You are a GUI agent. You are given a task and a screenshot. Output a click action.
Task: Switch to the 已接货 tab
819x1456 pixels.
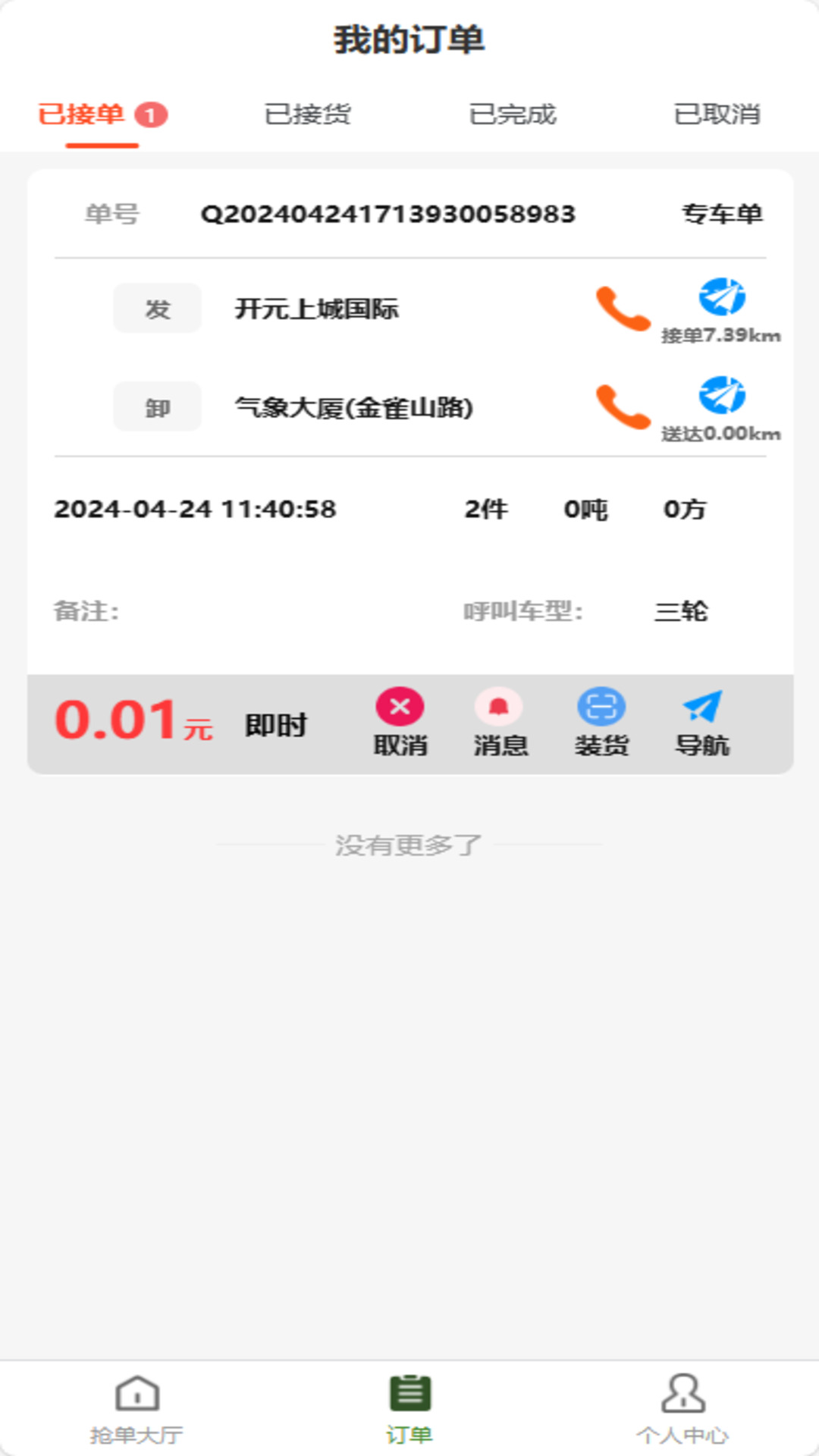click(x=308, y=114)
